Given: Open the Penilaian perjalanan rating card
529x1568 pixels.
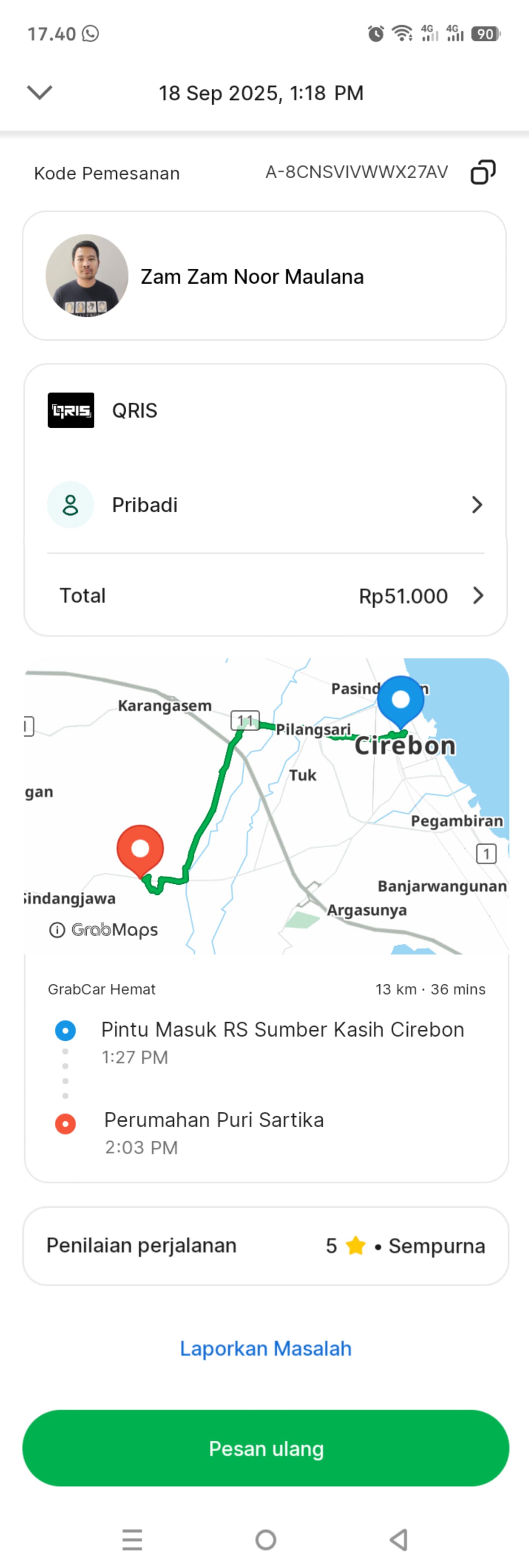Looking at the screenshot, I should [265, 1245].
